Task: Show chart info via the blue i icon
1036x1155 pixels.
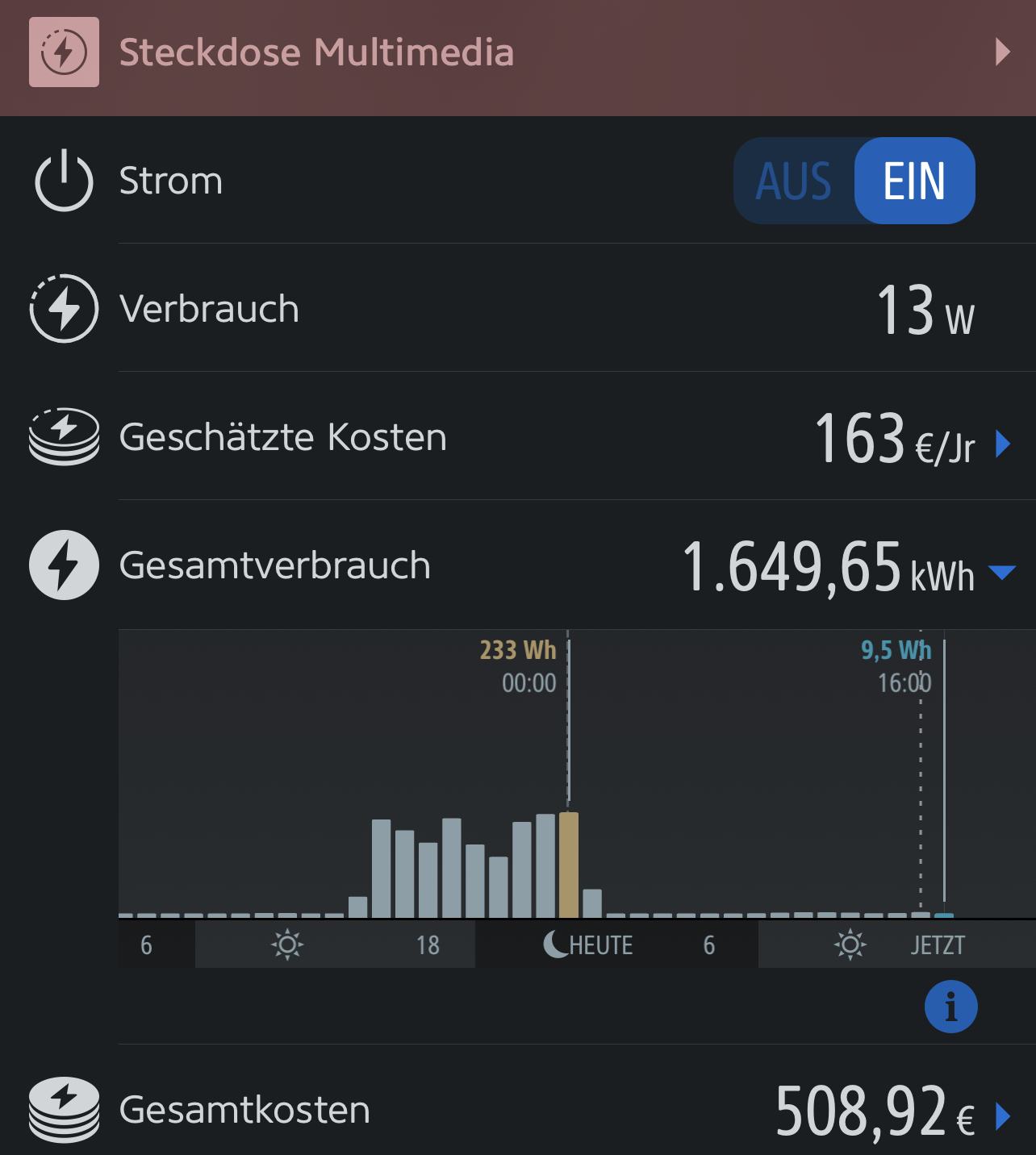Action: coord(950,1007)
